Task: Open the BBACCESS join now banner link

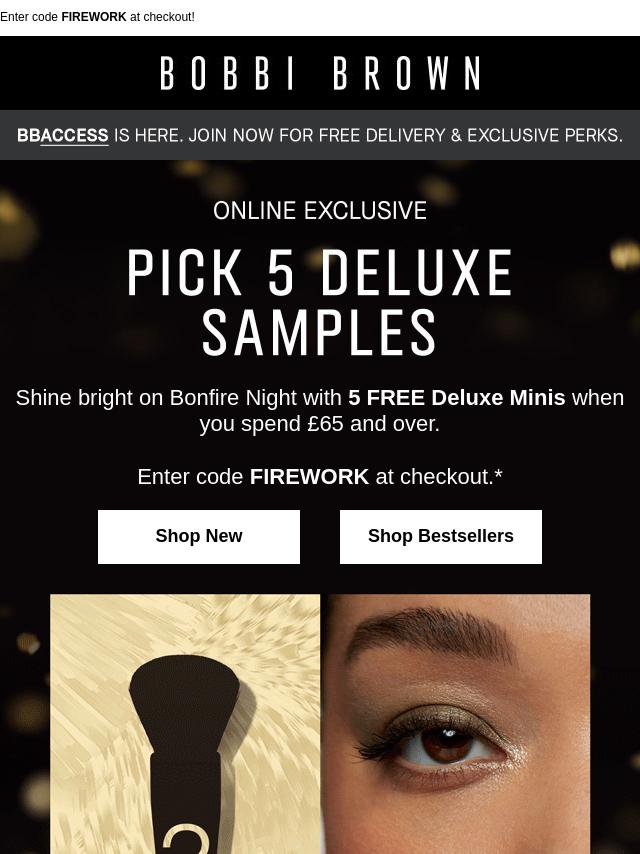Action: (x=320, y=135)
